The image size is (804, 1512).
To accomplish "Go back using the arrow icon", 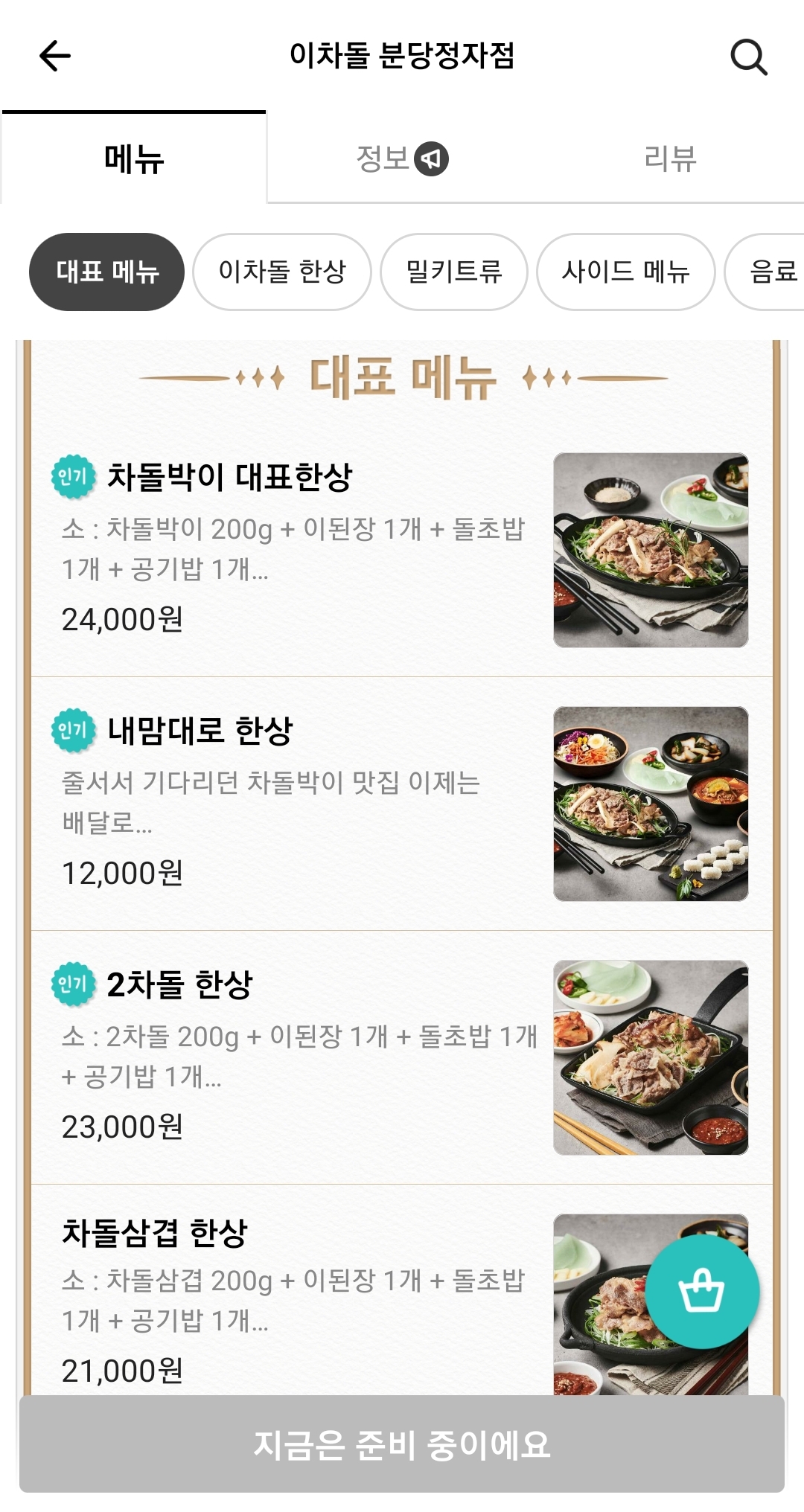I will (x=54, y=56).
